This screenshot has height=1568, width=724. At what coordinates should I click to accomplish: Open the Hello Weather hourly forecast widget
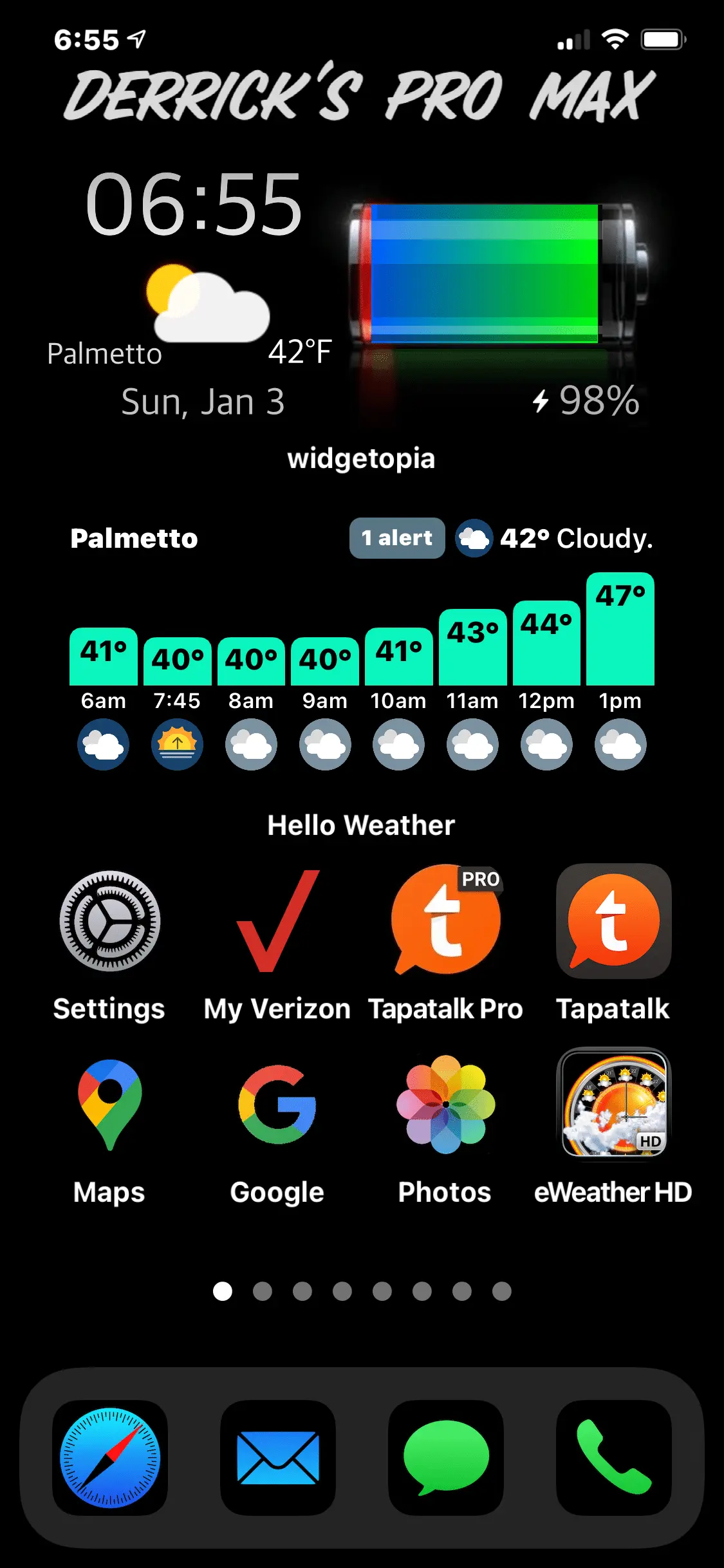click(362, 650)
